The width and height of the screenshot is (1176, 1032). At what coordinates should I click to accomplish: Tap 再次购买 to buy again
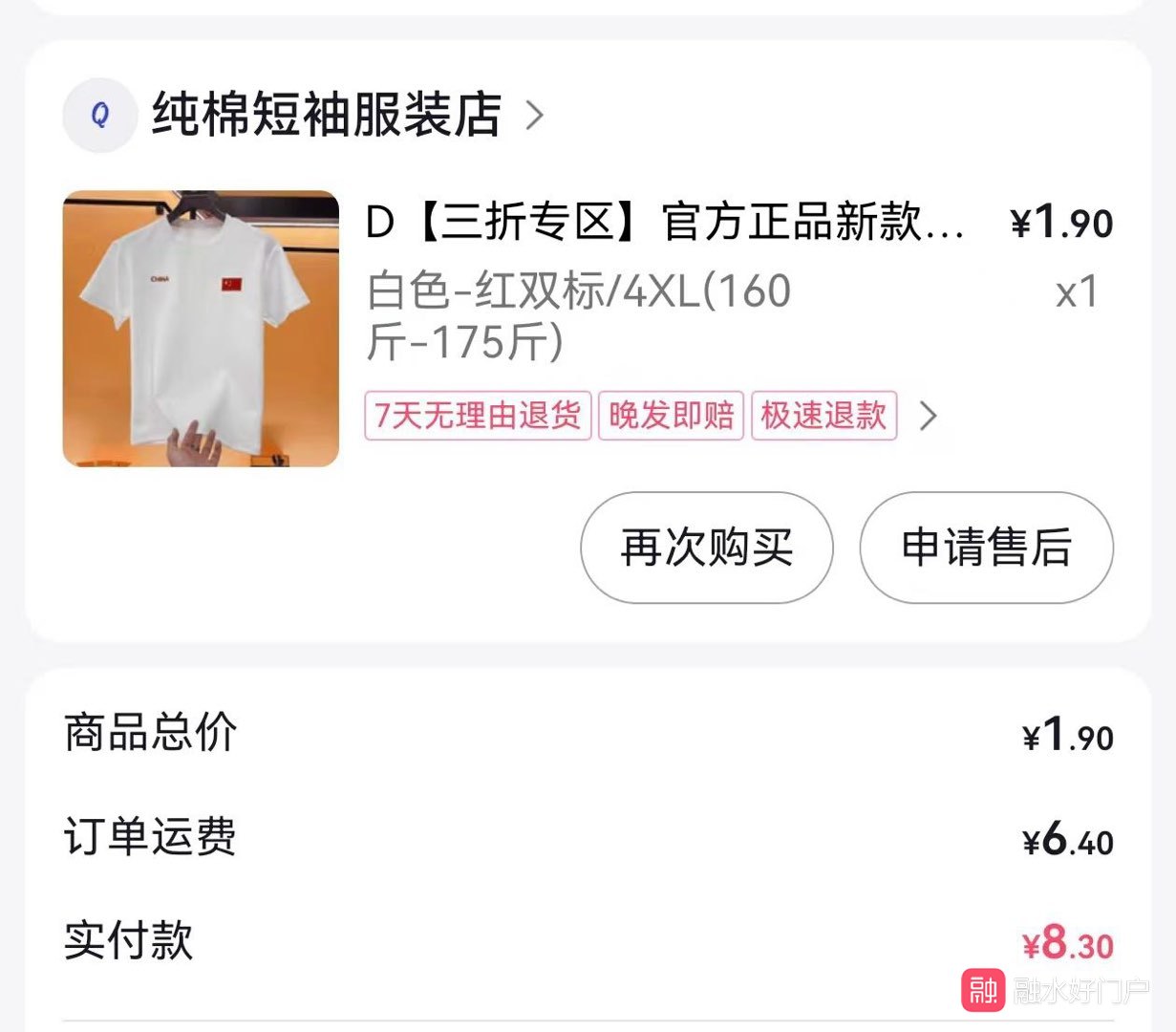click(x=706, y=548)
